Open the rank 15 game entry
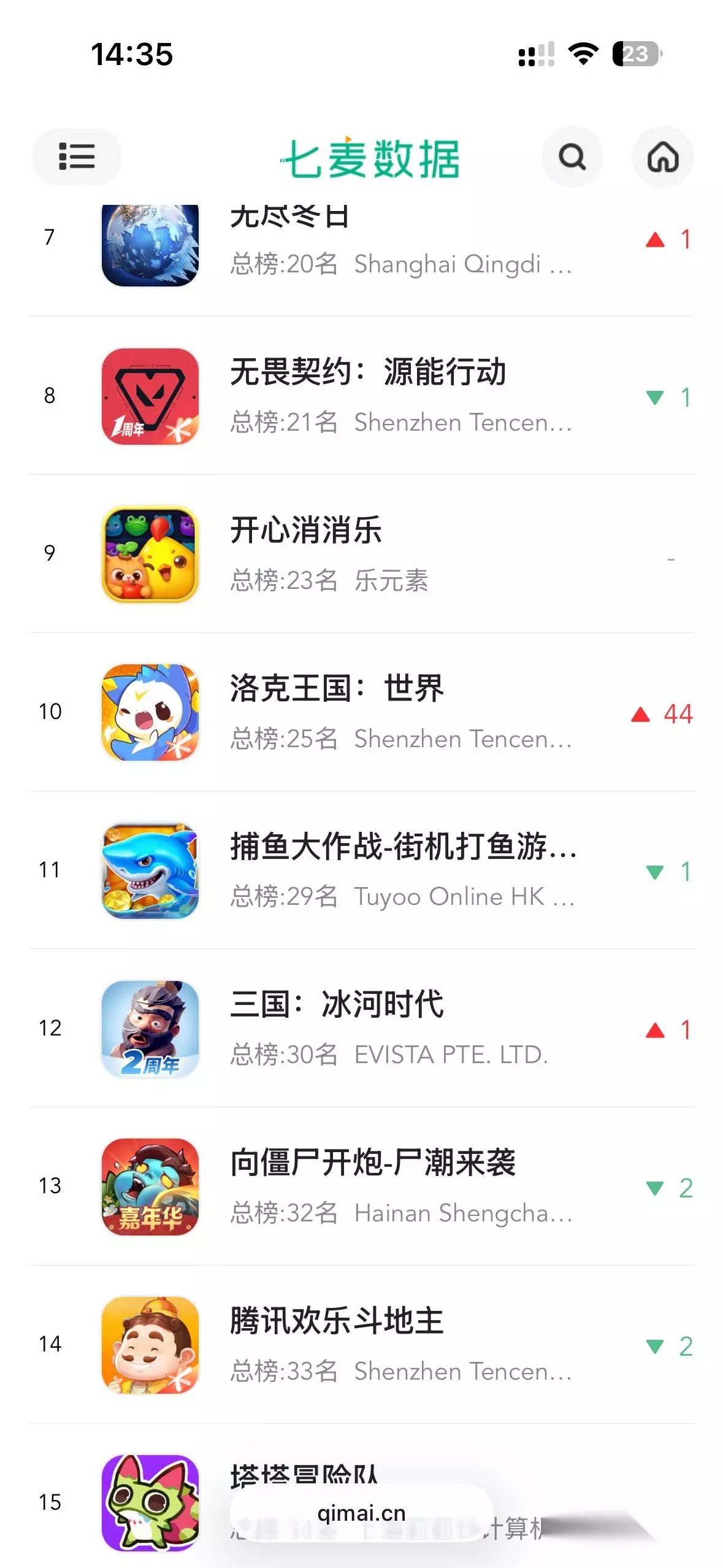The image size is (723, 1568). tap(362, 1497)
